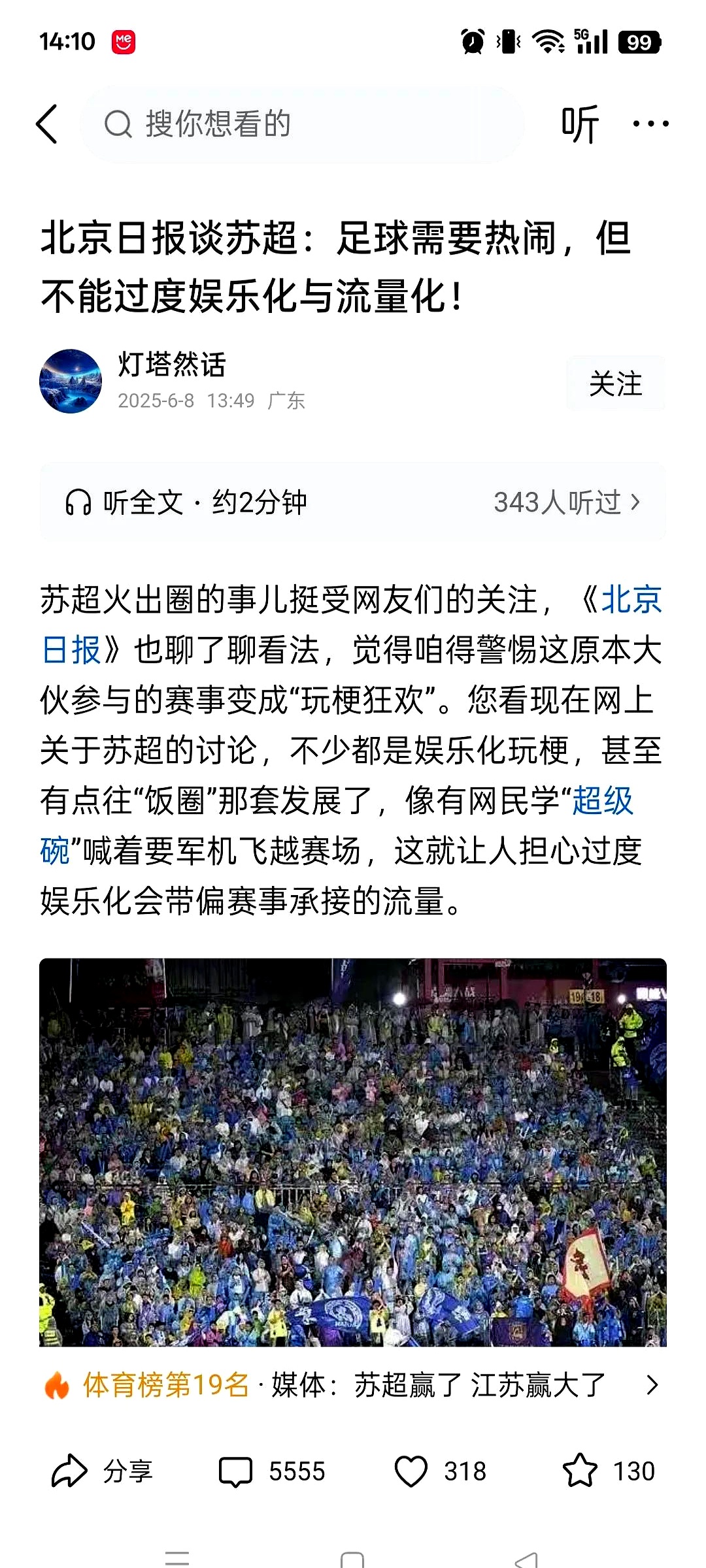This screenshot has width=706, height=1568.
Task: Open the three-dot overflow menu
Action: (650, 123)
